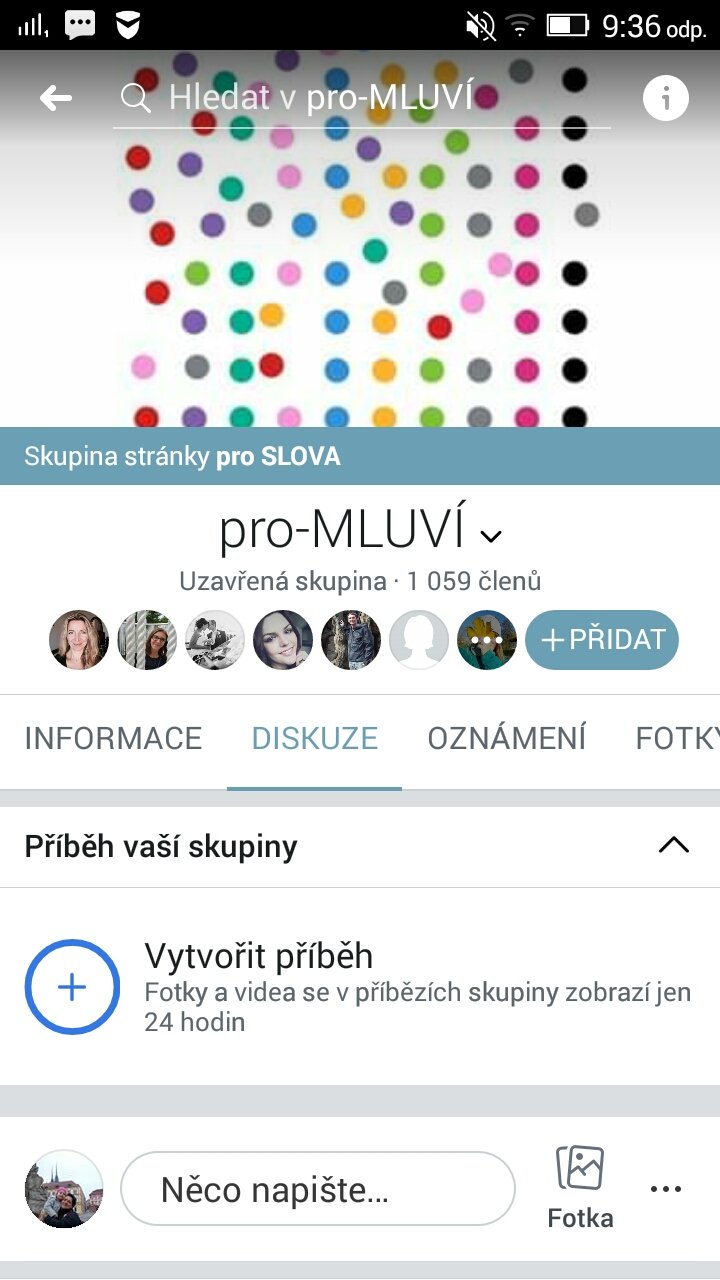Tap the Hledat v pro-MLUVÍ search field

[x=360, y=98]
